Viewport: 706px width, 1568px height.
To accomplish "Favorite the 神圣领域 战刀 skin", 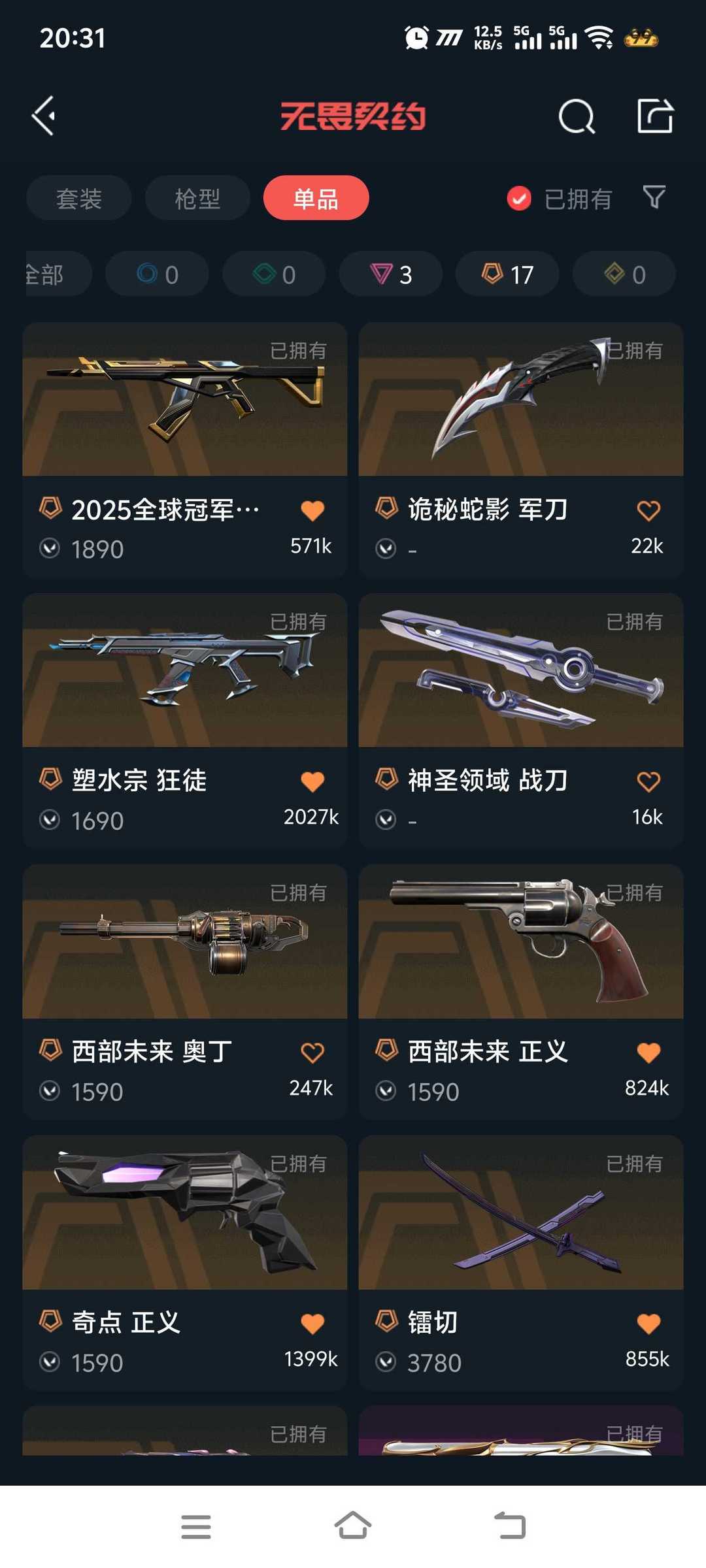I will 648,782.
